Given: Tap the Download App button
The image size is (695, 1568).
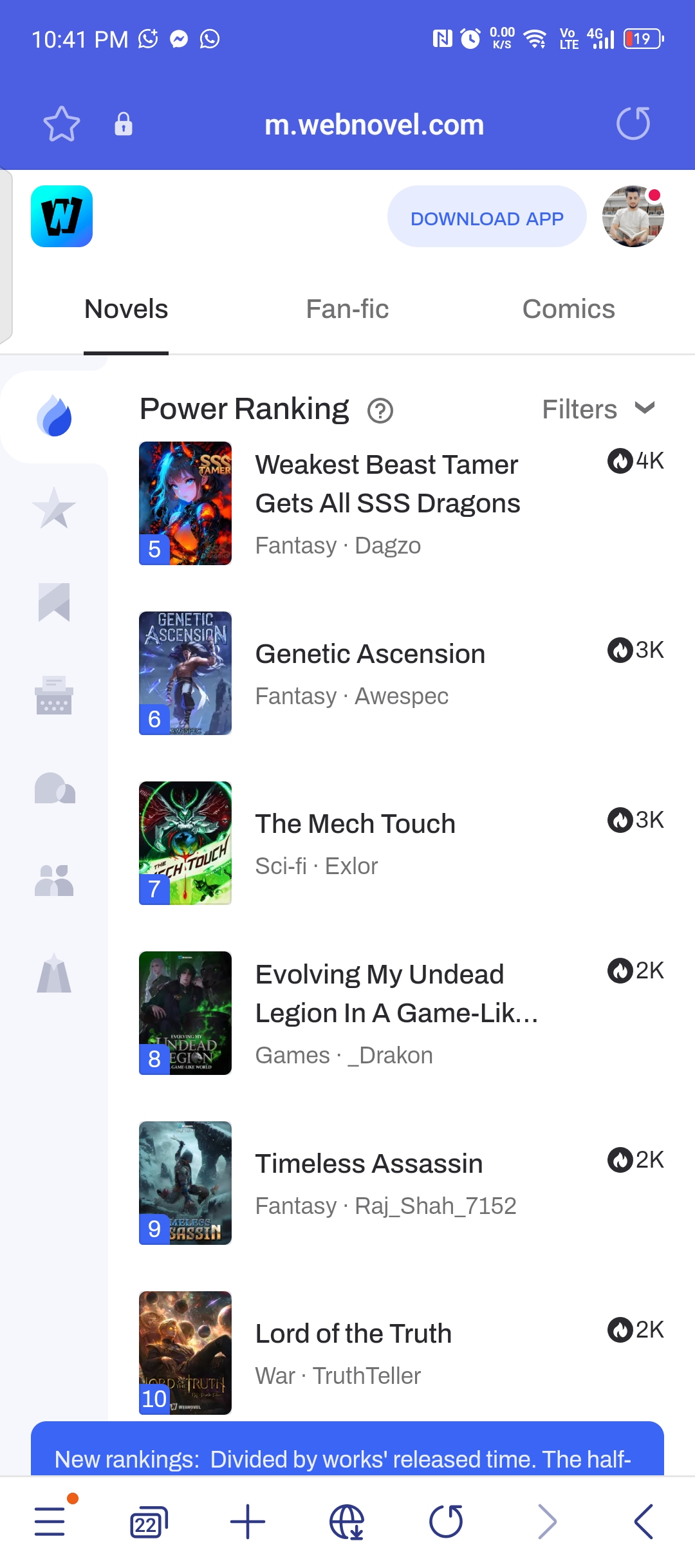Looking at the screenshot, I should point(486,218).
